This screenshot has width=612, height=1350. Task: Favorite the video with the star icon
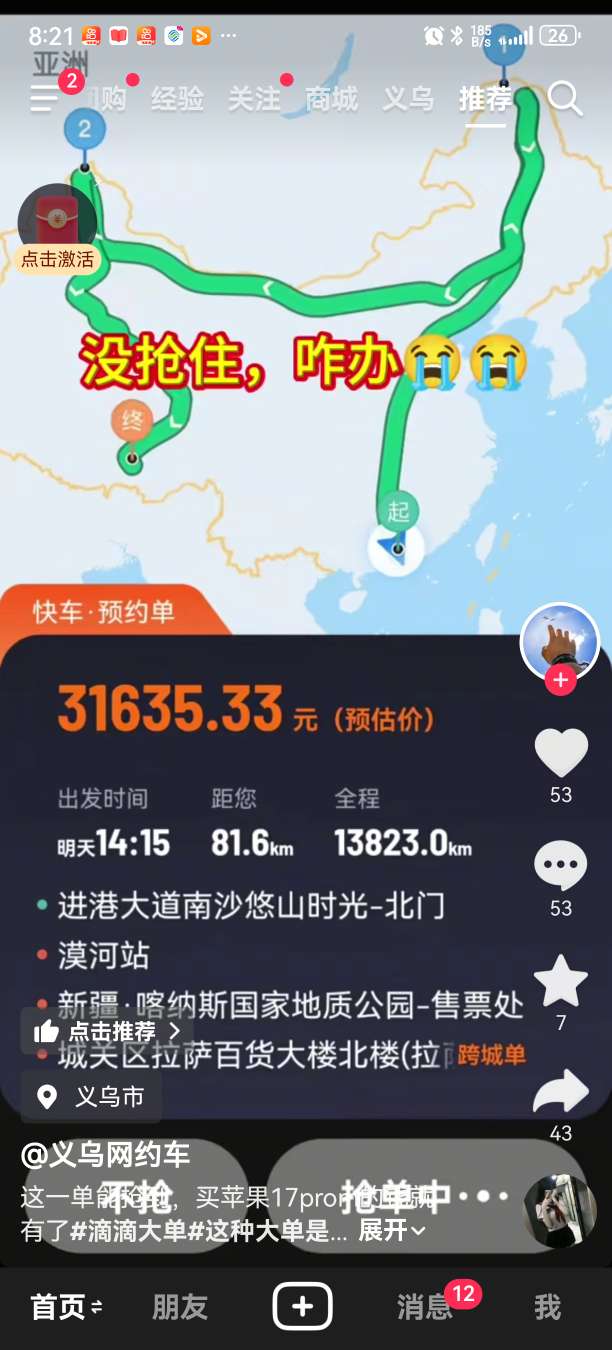pos(560,981)
